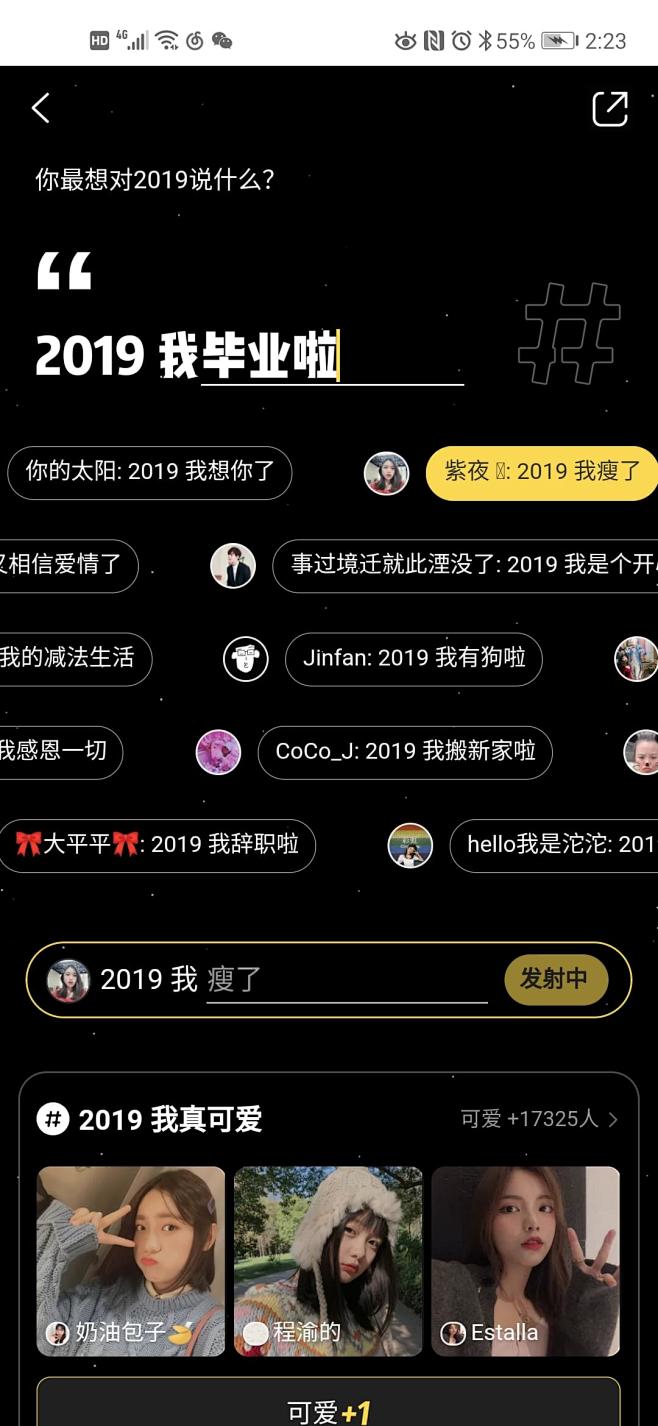658x1426 pixels.
Task: Select the highlighted 紫夜 2019 我瘦了 bubble
Action: 542,472
